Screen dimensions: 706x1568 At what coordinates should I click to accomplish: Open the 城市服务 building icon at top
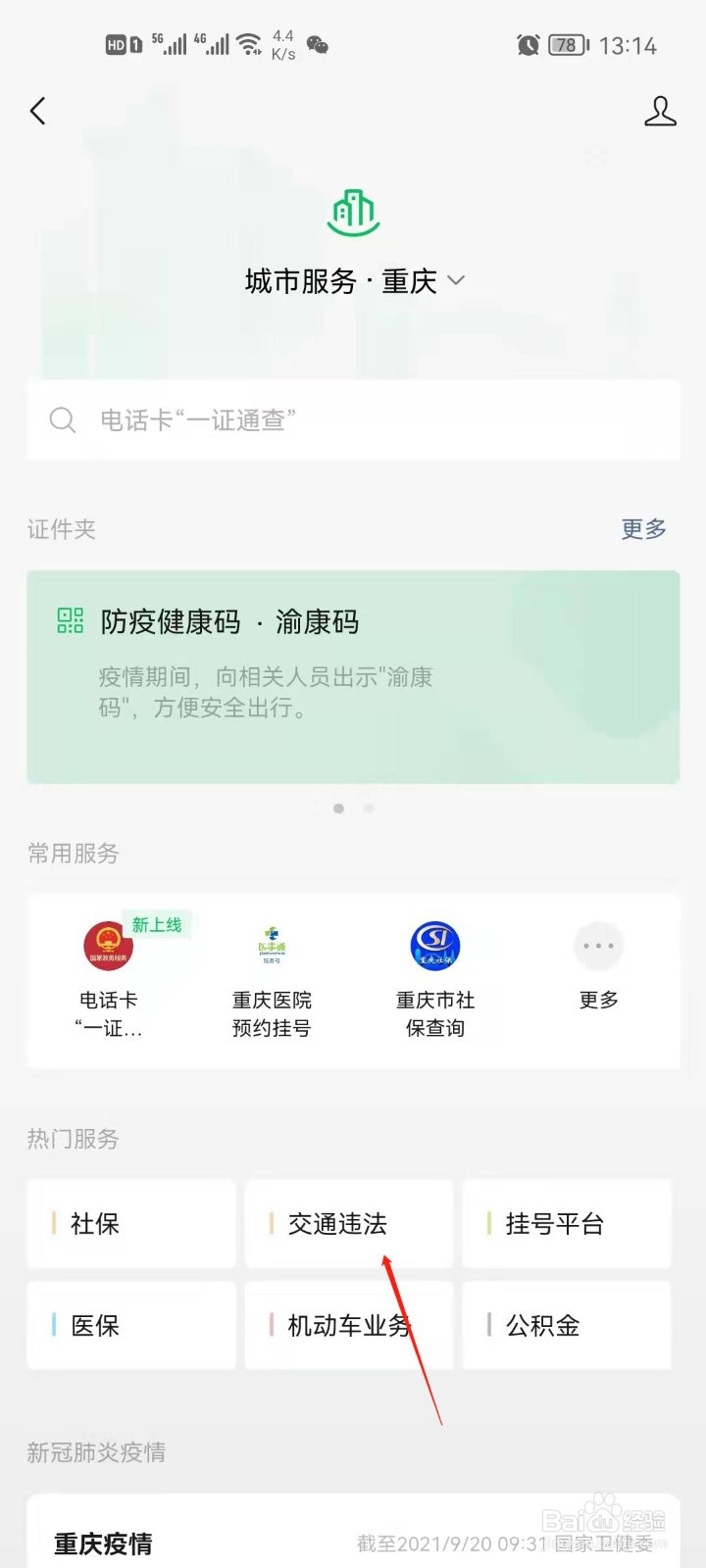tap(353, 211)
